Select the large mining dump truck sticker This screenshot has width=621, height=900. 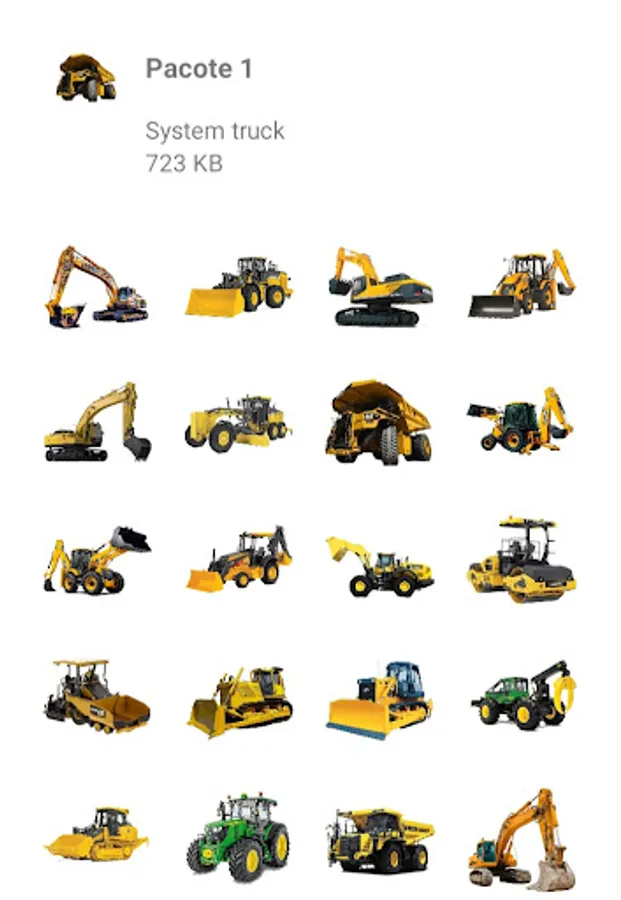pos(378,422)
